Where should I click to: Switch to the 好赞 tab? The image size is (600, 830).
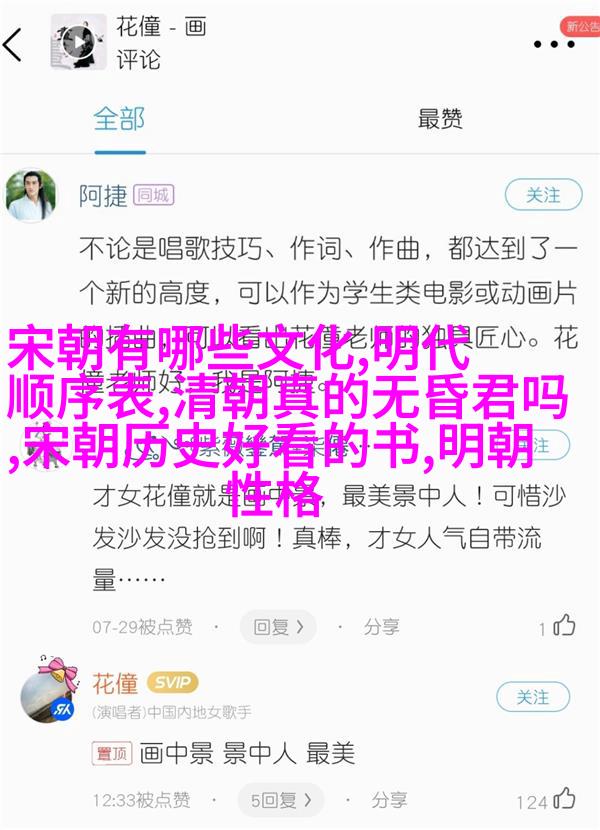pyautogui.click(x=439, y=120)
